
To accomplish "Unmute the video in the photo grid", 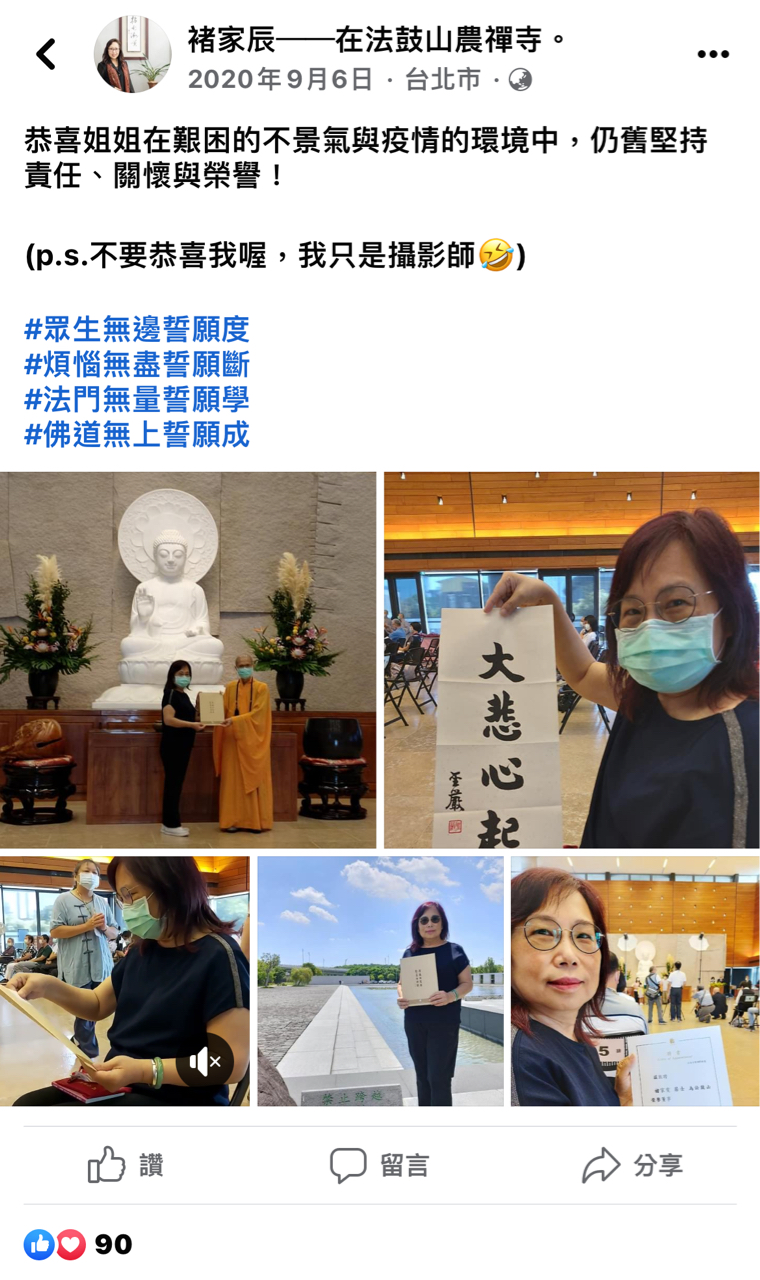I will pos(205,1061).
